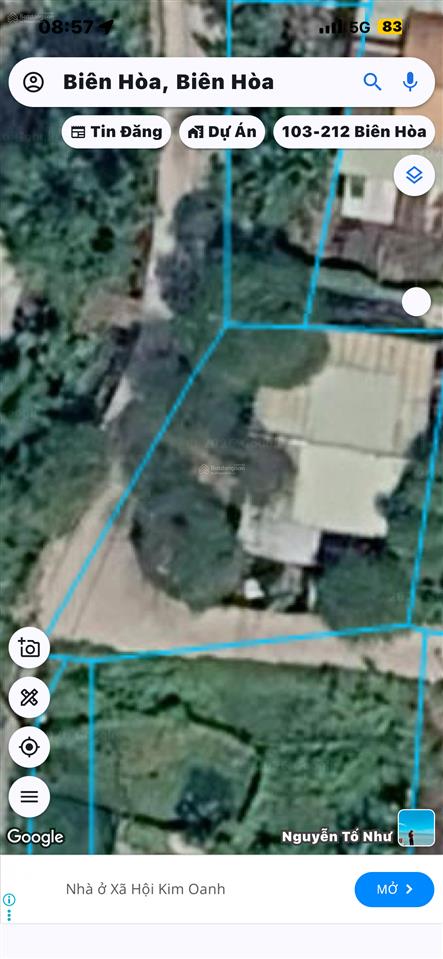The image size is (443, 959).
Task: Open the hamburger menu button
Action: coord(29,796)
